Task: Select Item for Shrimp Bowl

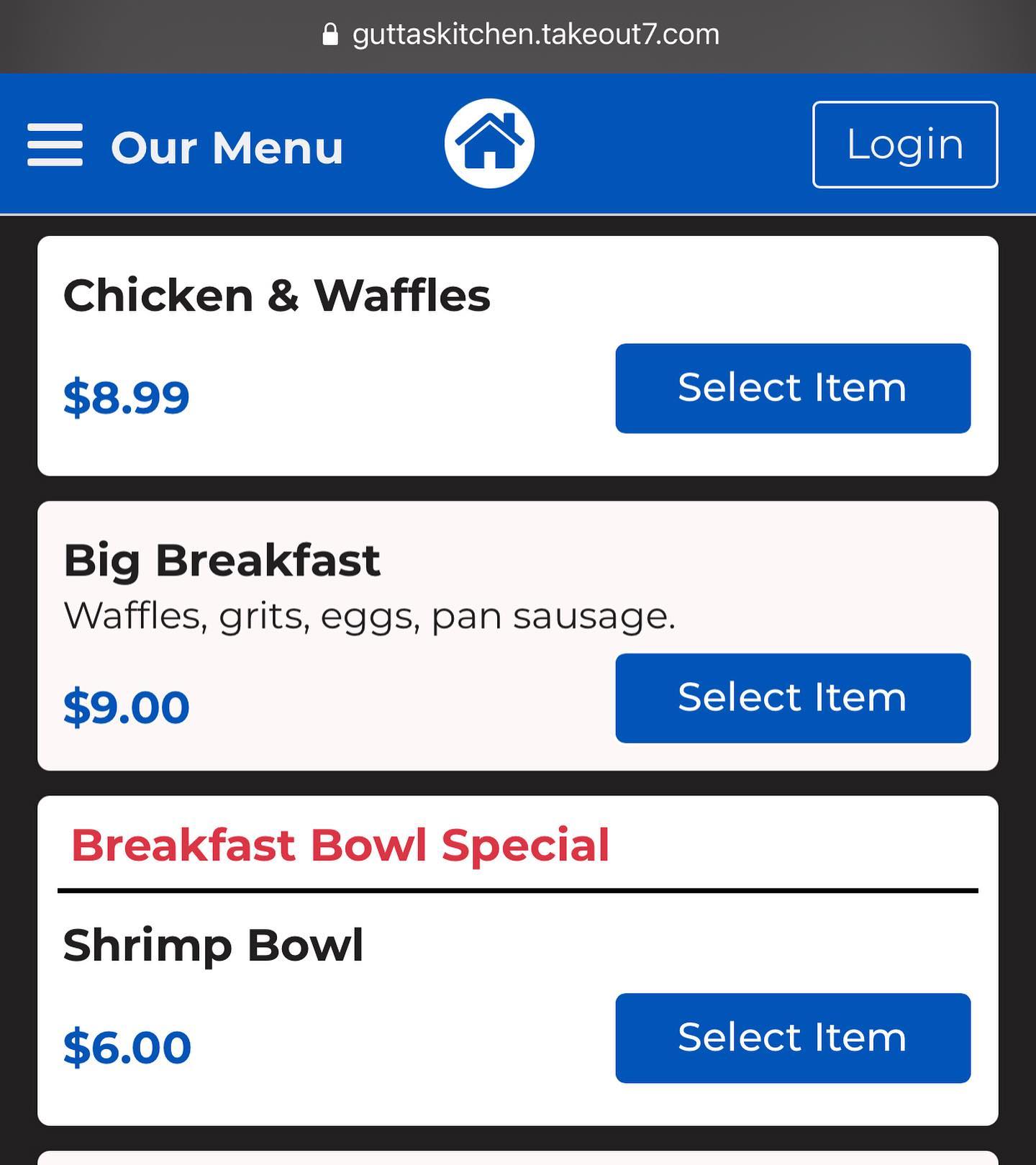Action: tap(792, 1038)
